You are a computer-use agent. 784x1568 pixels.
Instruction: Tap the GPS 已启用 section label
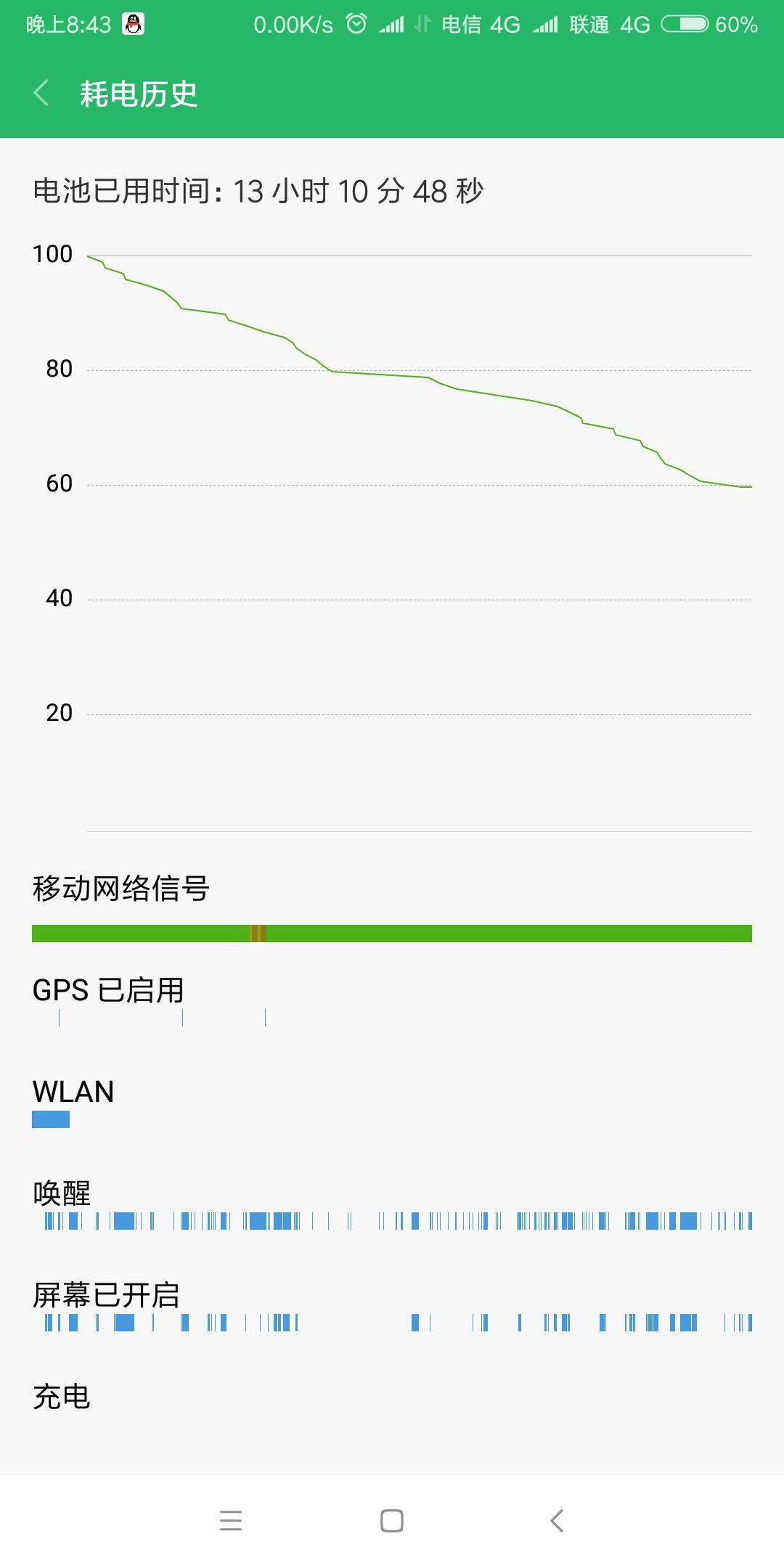107,987
